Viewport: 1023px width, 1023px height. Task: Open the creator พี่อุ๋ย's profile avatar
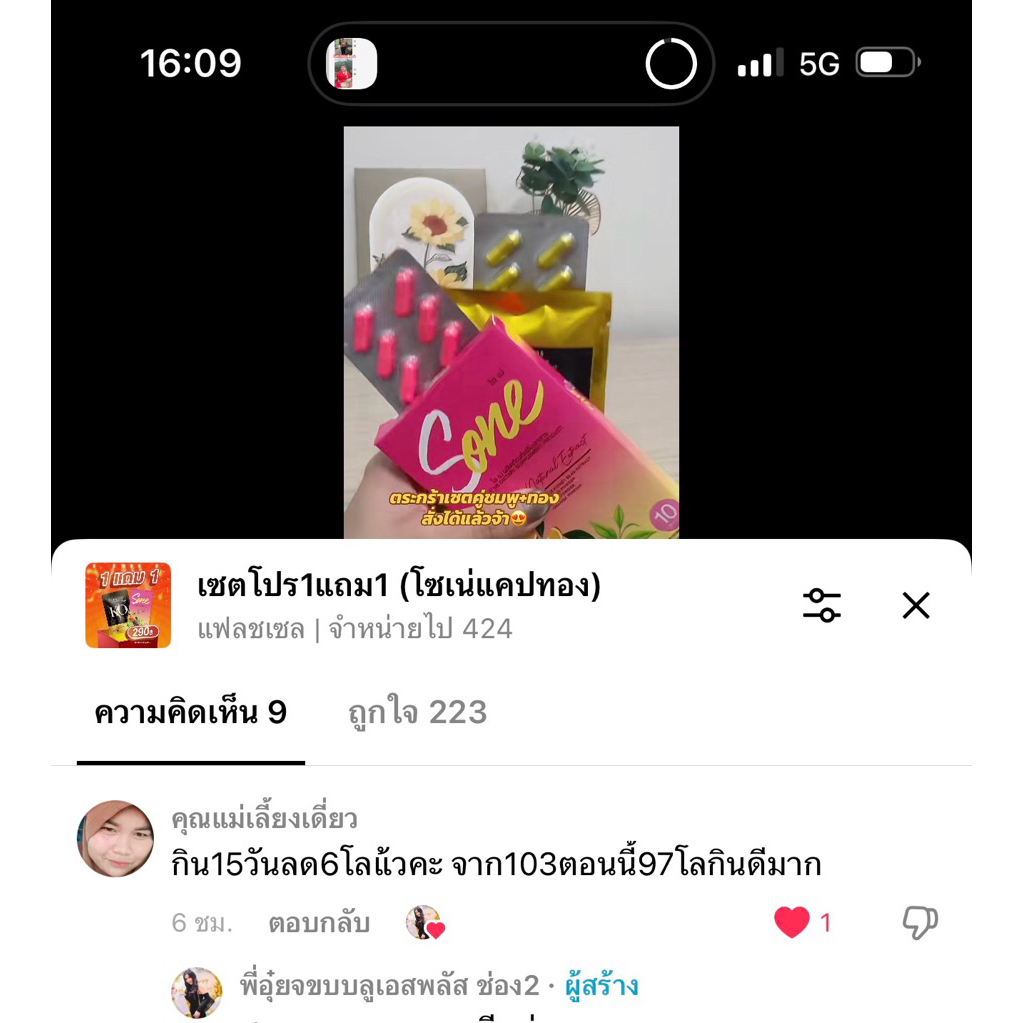(196, 992)
